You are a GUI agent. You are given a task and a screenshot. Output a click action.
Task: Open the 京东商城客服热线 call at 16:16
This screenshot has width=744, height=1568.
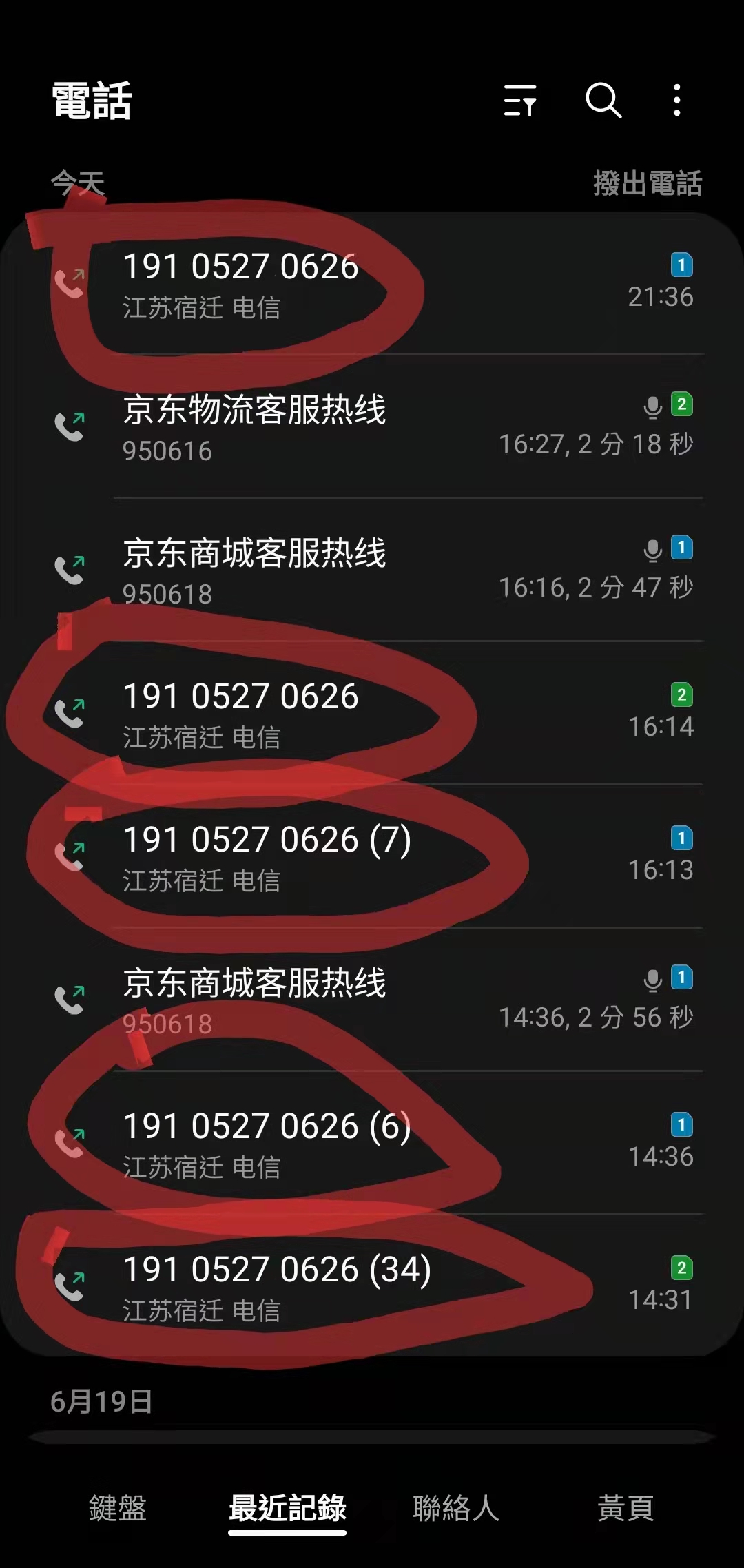(372, 570)
